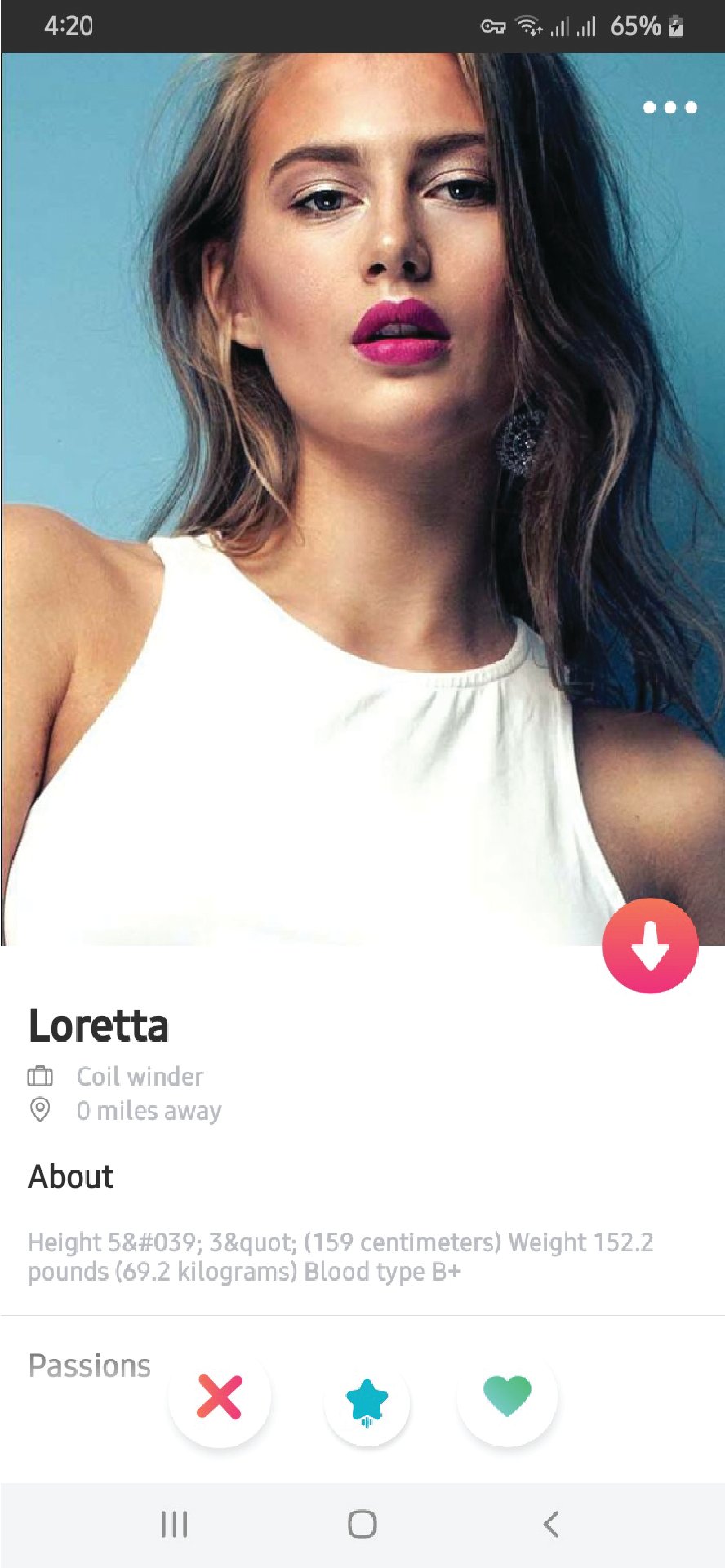
Task: Go back using the system back button
Action: 551,1524
